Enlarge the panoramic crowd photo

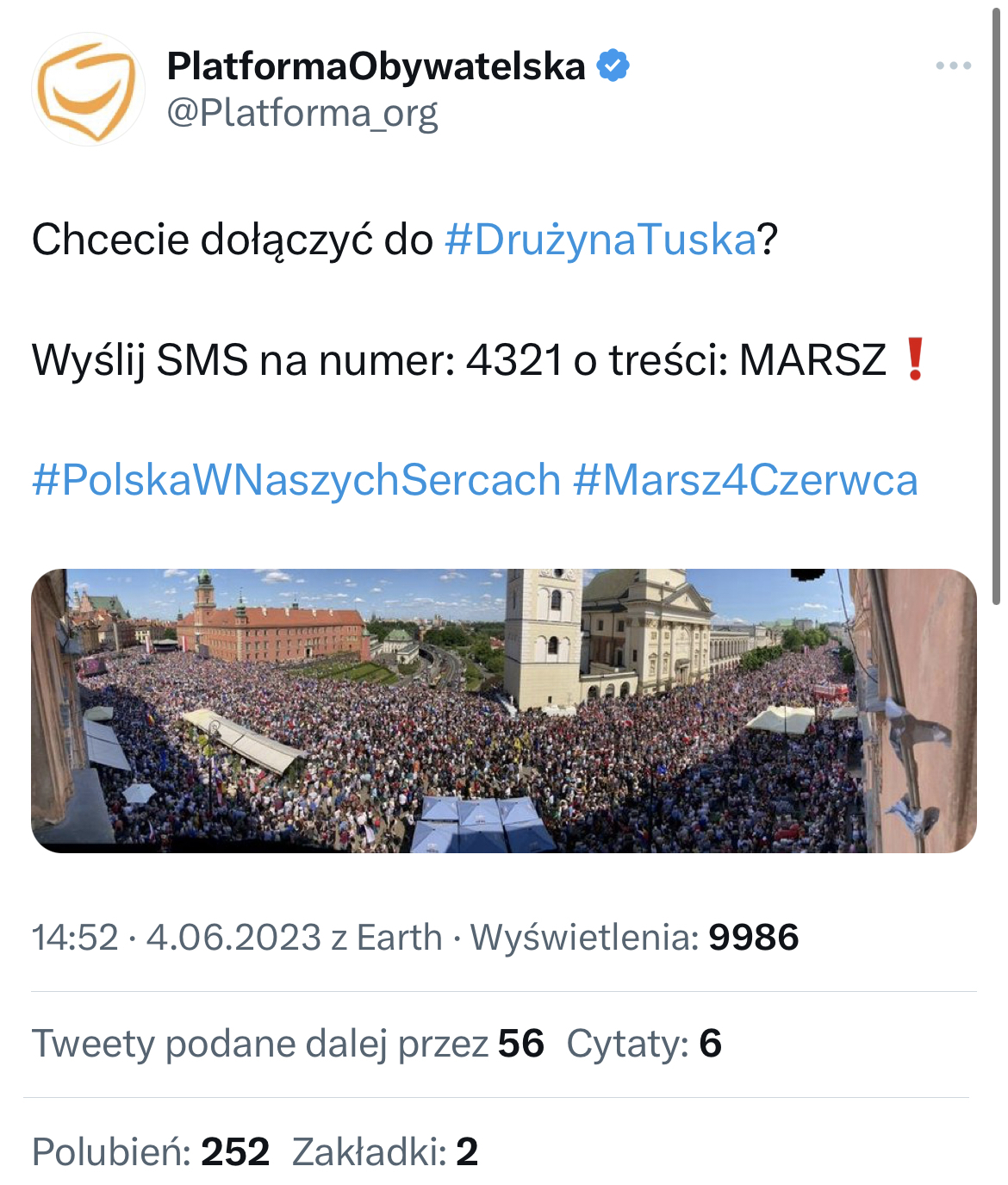point(503,710)
